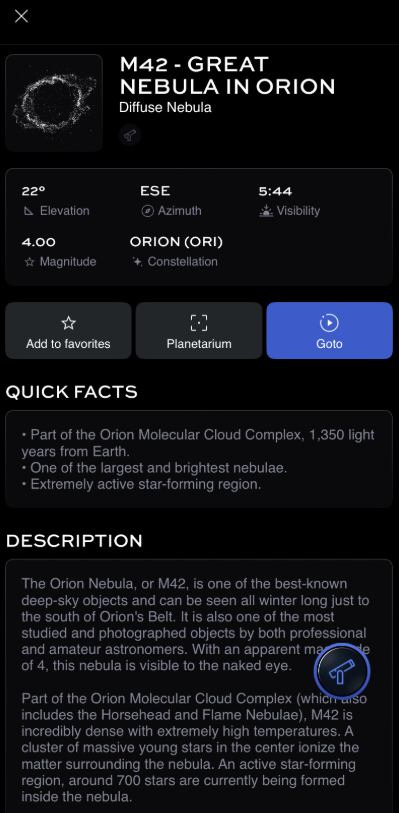This screenshot has width=399, height=813.
Task: Open the M42 nebula thumbnail image
Action: point(54,103)
